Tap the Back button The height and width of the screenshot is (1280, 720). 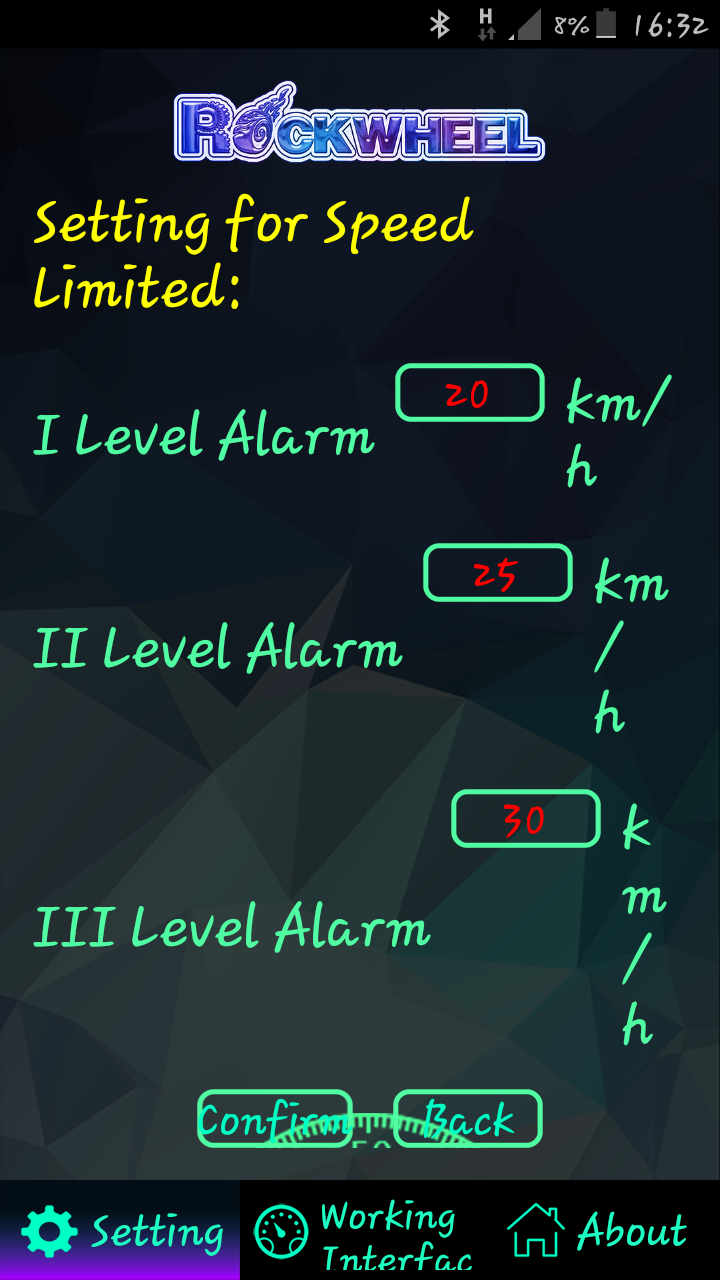[x=468, y=1118]
